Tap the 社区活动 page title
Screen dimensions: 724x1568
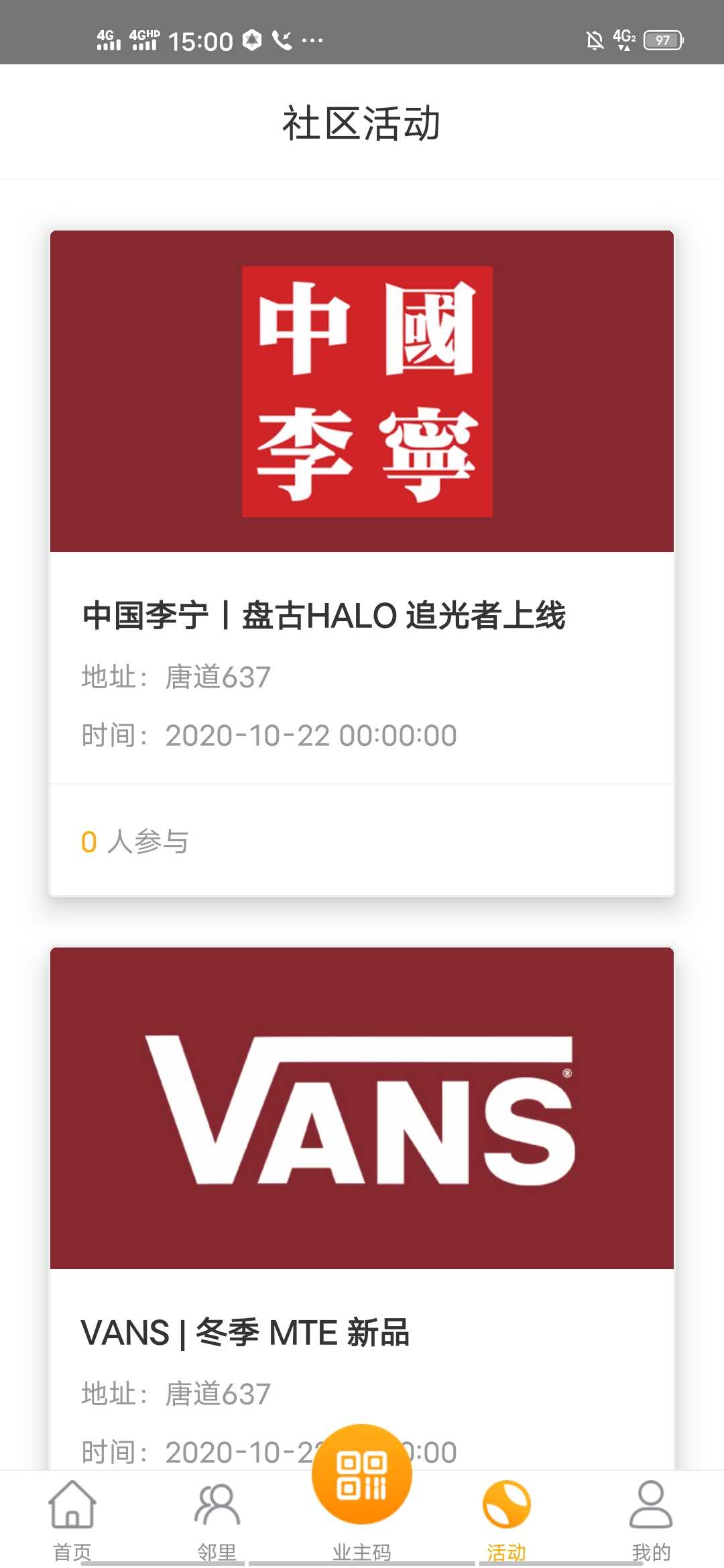(x=361, y=124)
